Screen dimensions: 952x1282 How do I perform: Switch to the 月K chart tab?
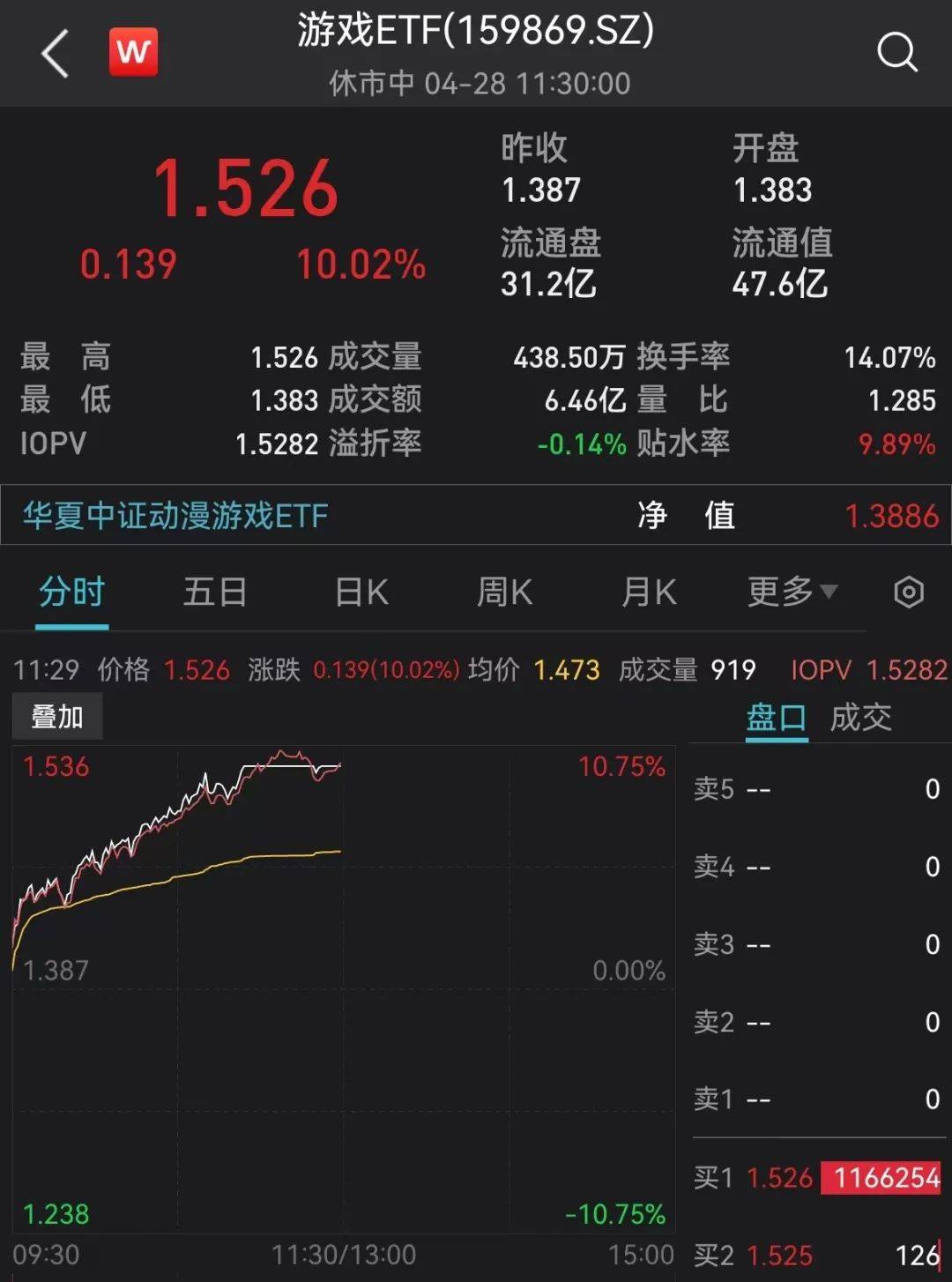pyautogui.click(x=648, y=593)
